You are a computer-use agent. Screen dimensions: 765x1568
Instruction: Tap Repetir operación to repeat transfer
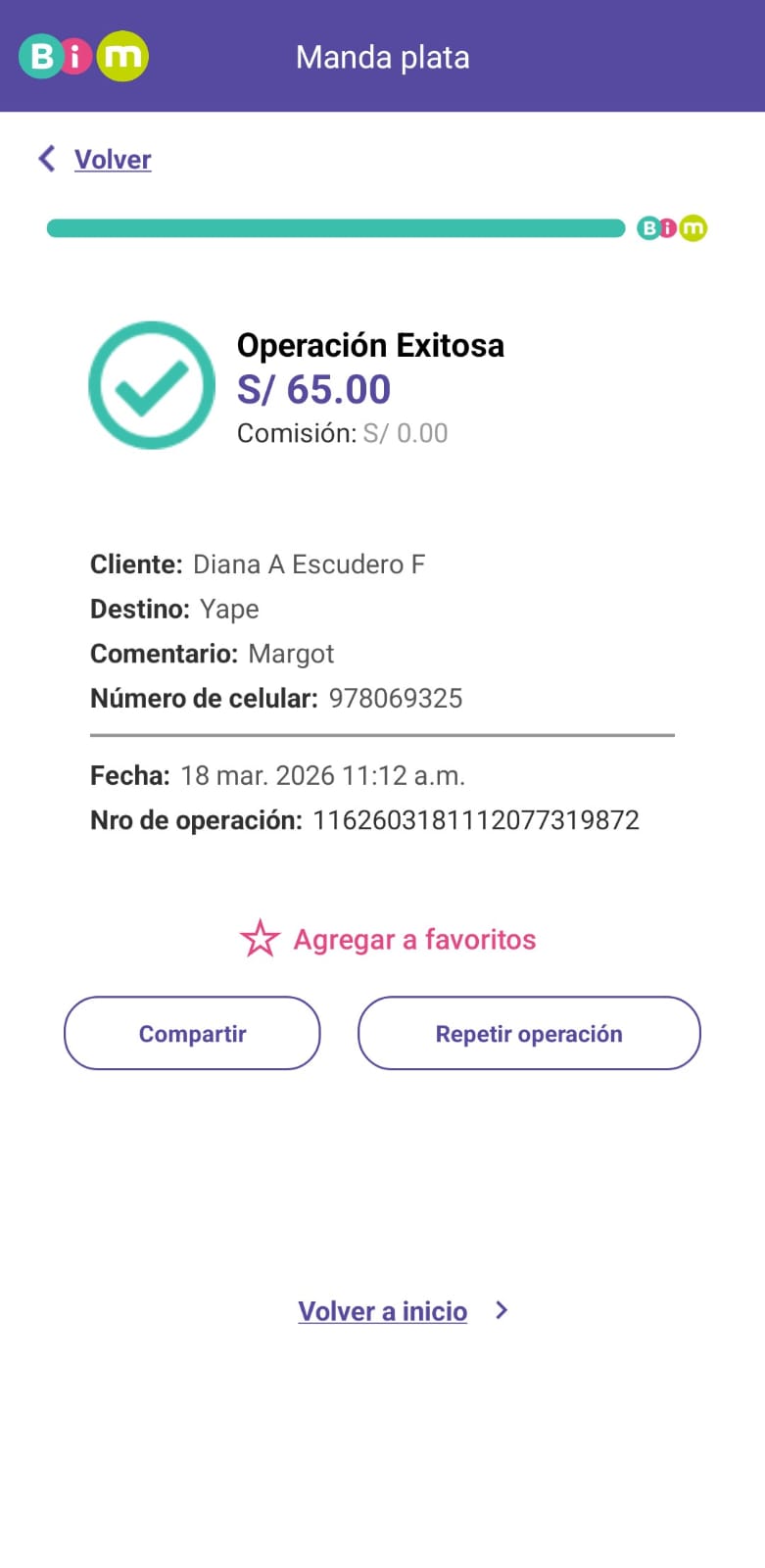tap(529, 1034)
